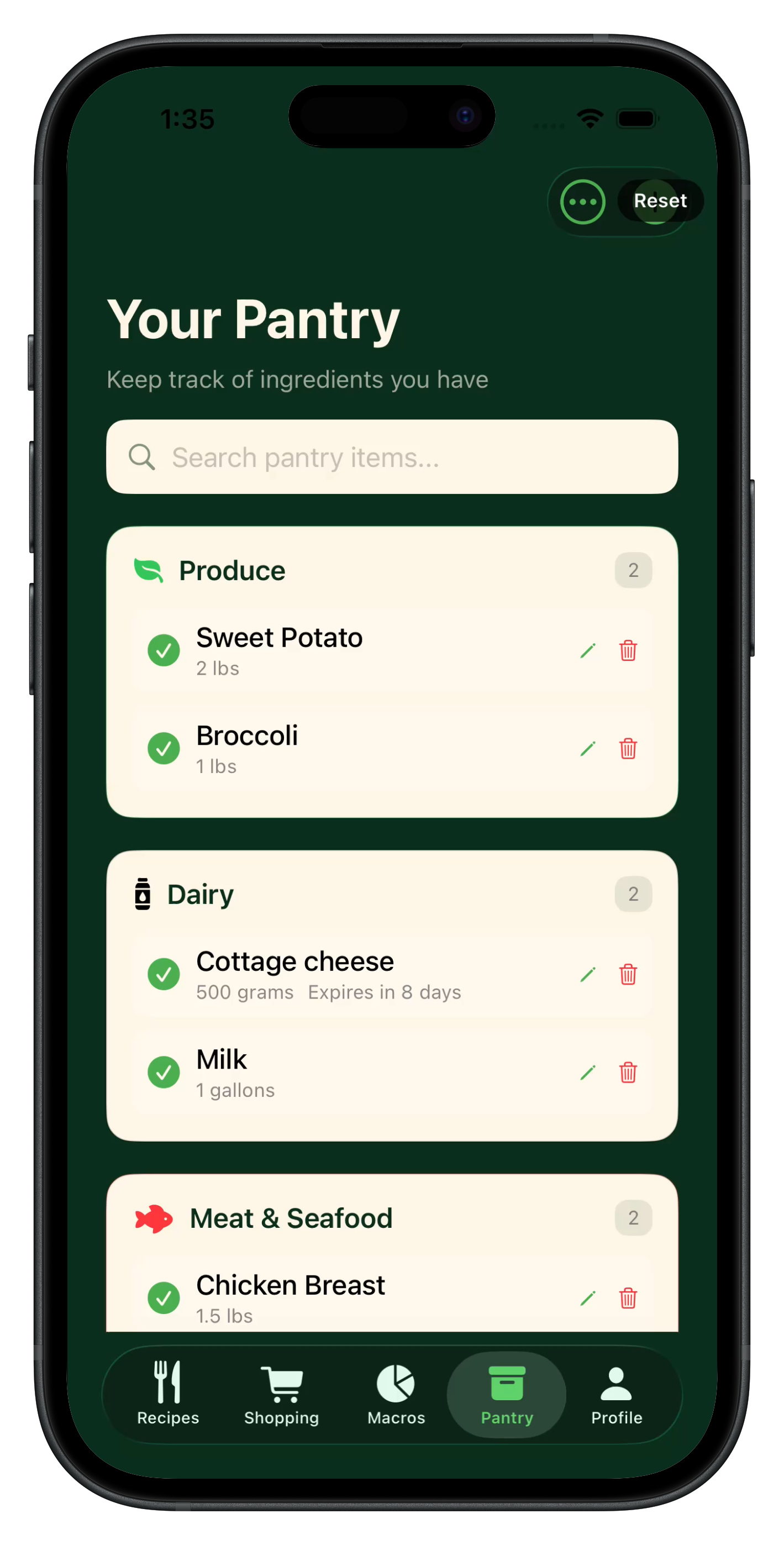Remove Broccoli with the trash icon
Screen dimensions: 784x1545
[x=628, y=749]
